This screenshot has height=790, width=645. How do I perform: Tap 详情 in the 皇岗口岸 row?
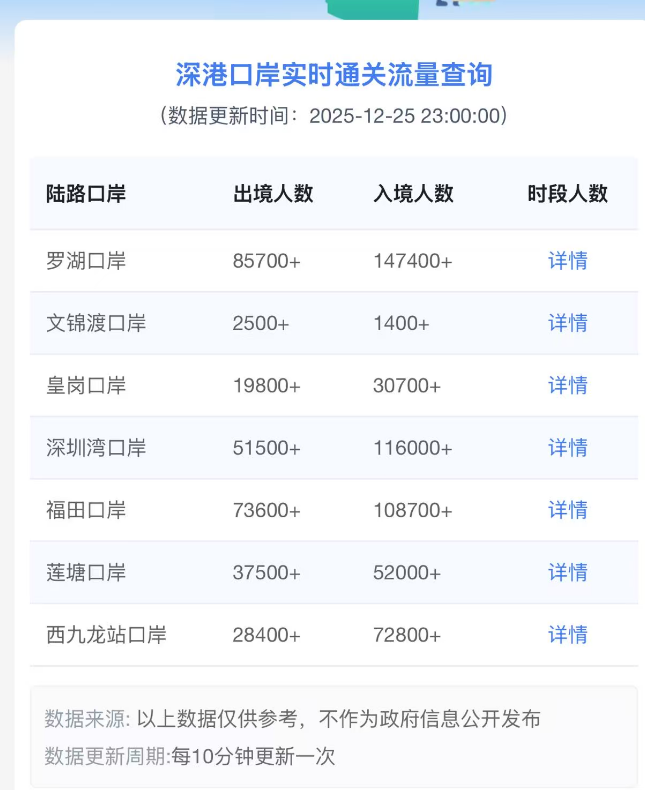[x=567, y=385]
